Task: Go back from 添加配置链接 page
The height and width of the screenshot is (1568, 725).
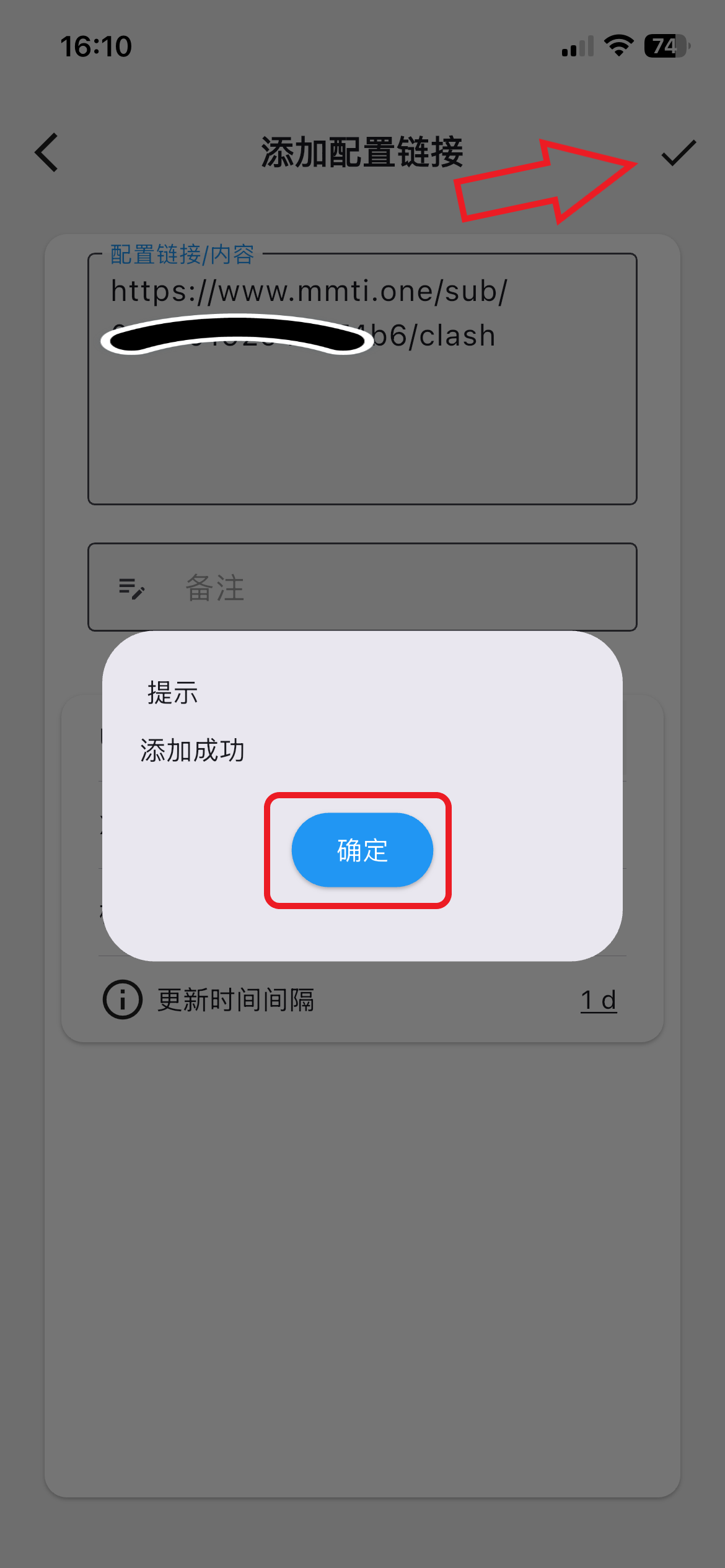Action: (47, 152)
